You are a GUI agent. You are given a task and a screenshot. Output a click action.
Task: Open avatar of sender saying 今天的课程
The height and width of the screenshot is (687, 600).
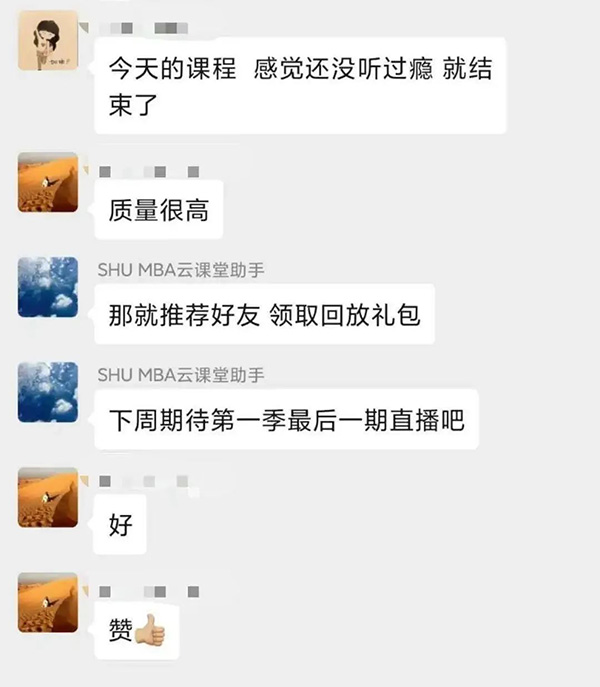[48, 42]
